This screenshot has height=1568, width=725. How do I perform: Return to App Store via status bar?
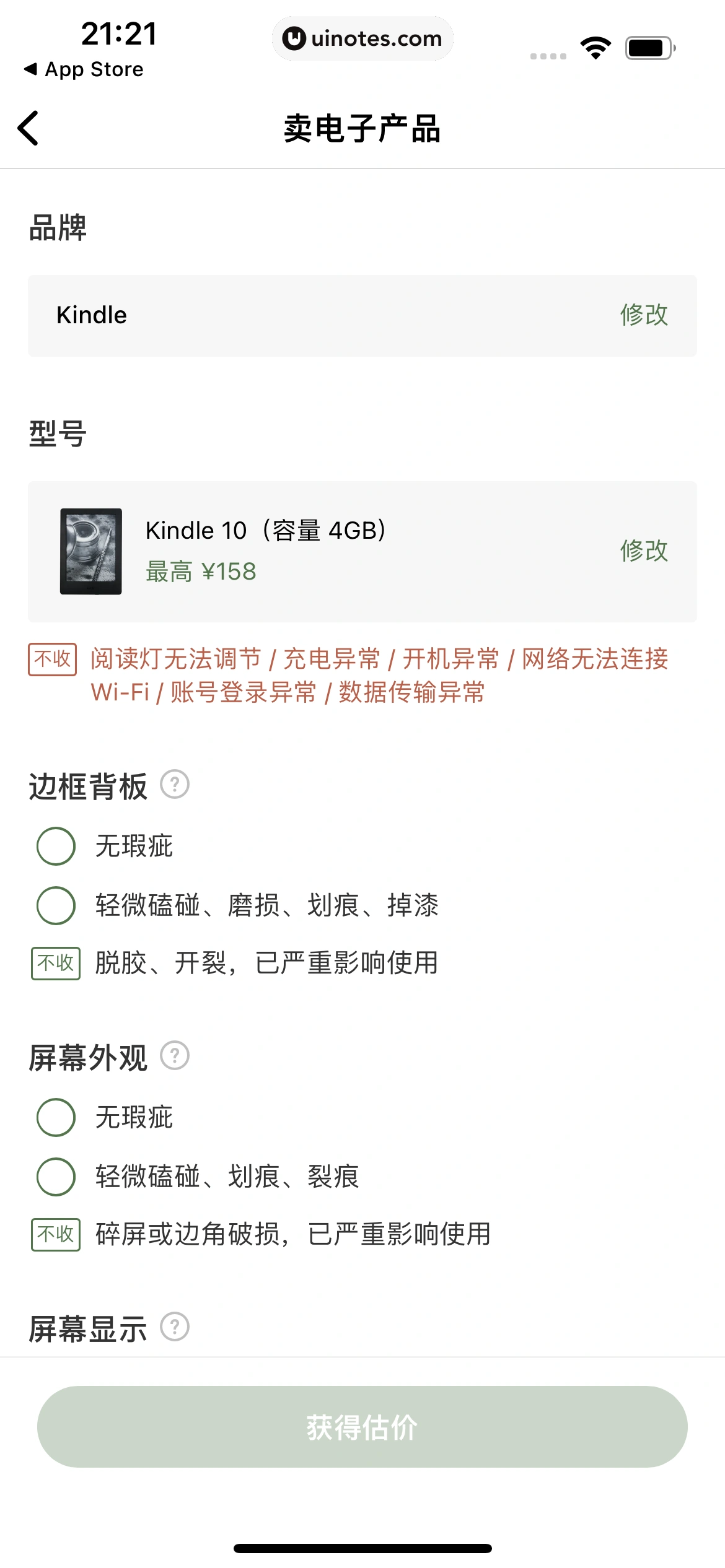84,69
